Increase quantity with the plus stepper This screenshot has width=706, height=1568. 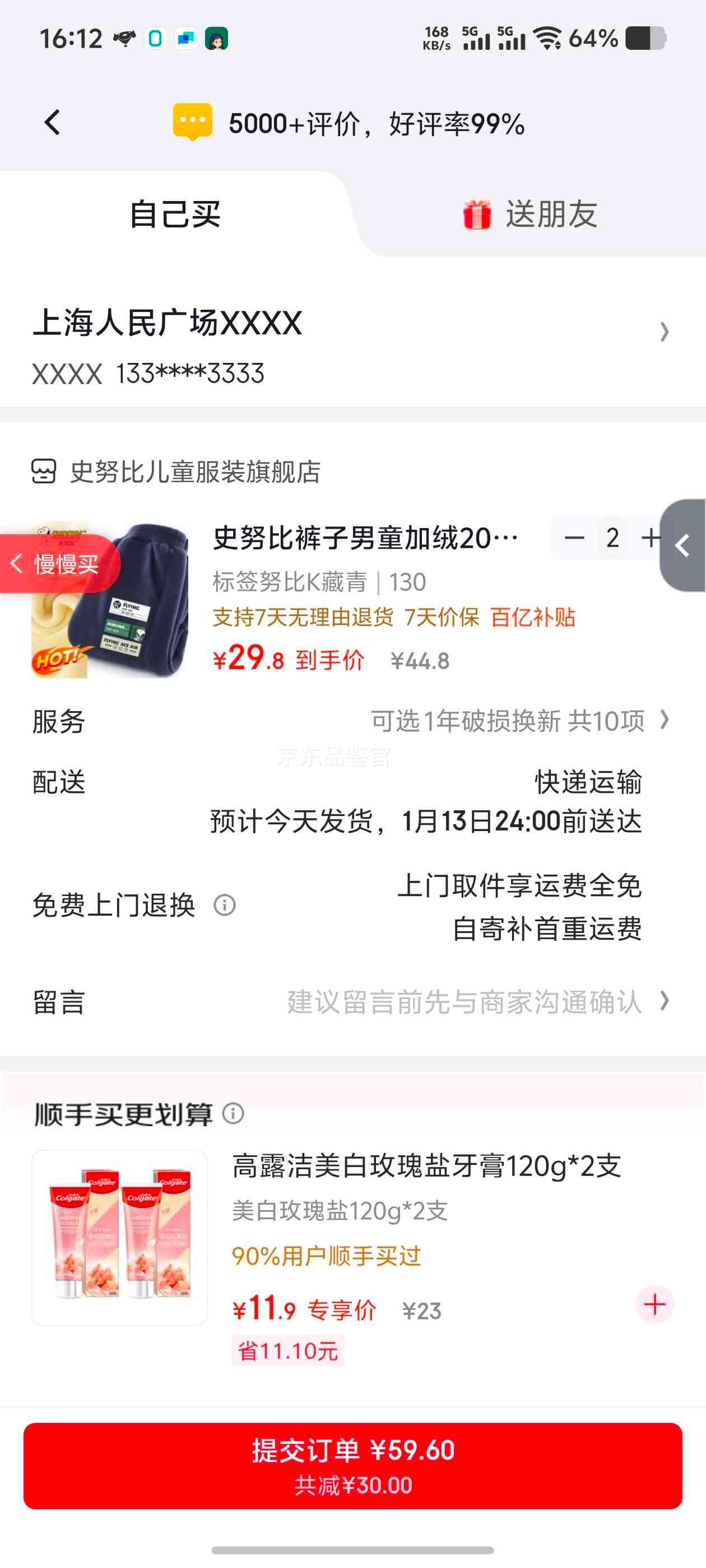[x=651, y=538]
